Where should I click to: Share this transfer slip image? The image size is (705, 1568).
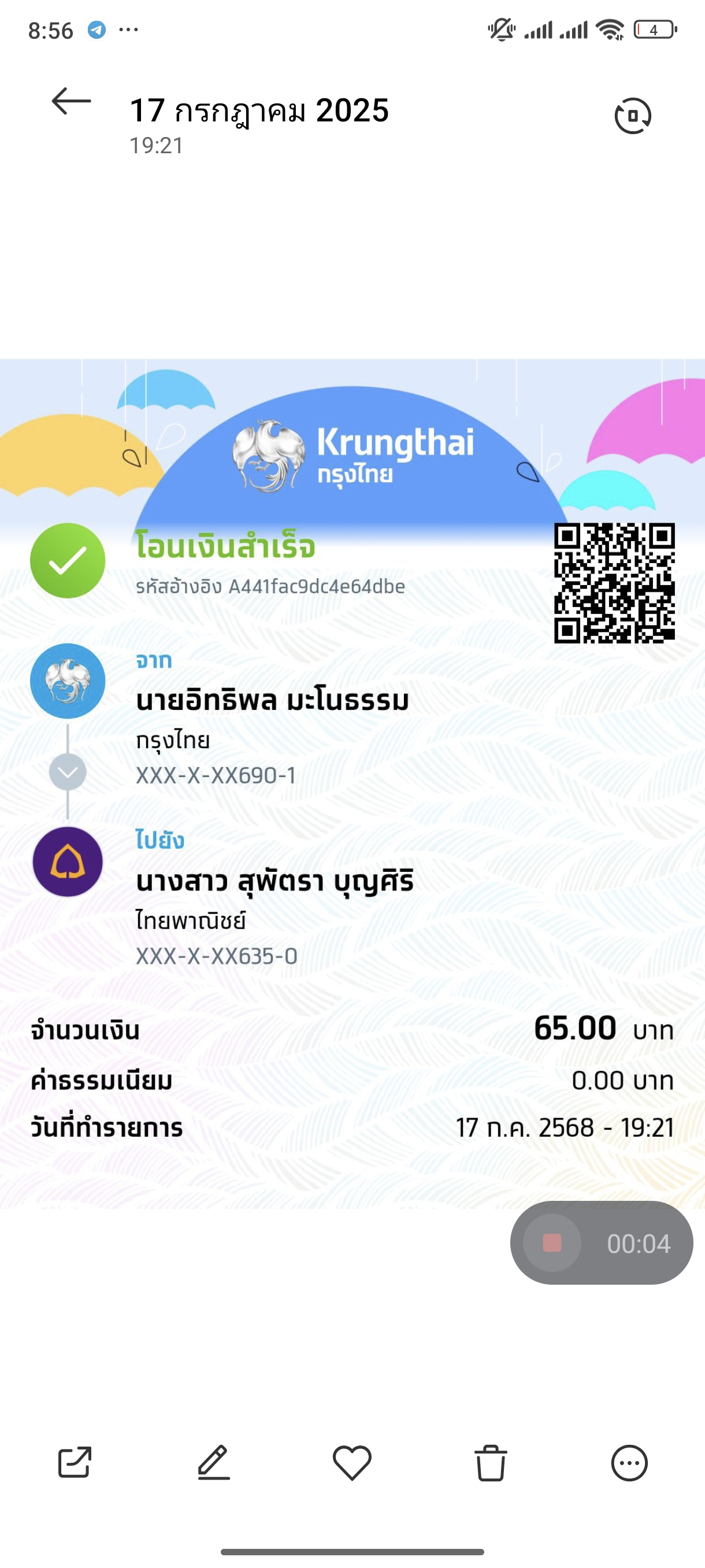tap(75, 1462)
